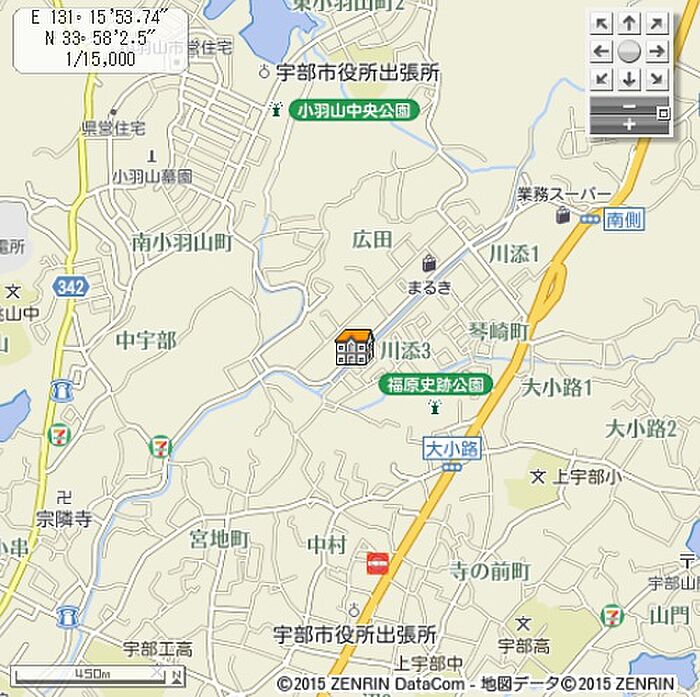Select the house marker near 川添3

(353, 347)
